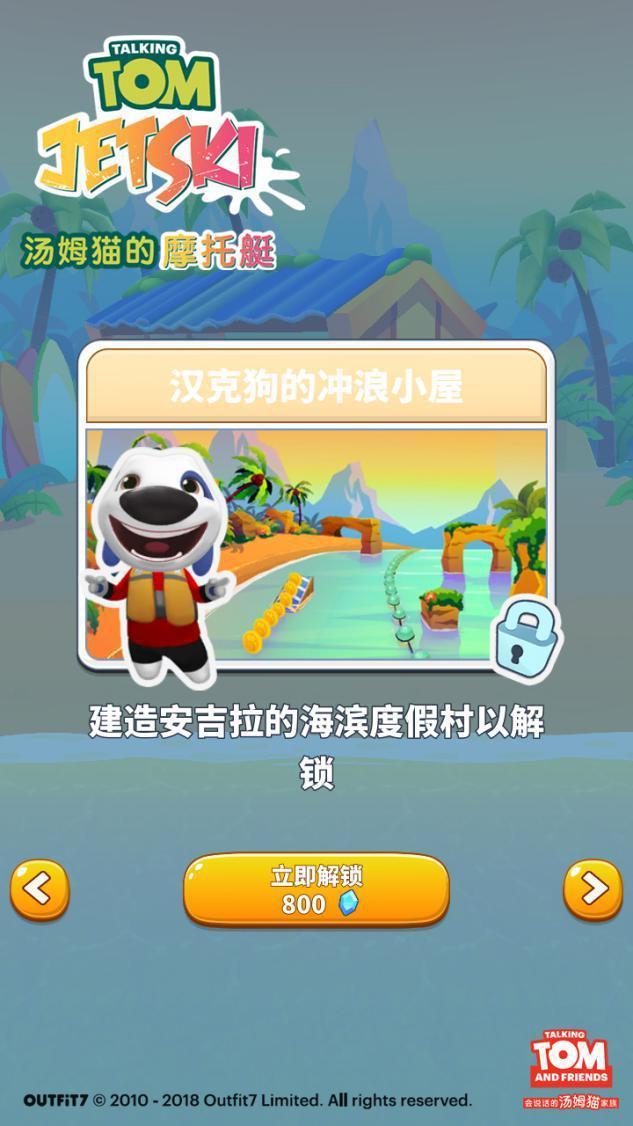The height and width of the screenshot is (1126, 633).
Task: Go to the previous world with the left arrow
Action: (40, 888)
